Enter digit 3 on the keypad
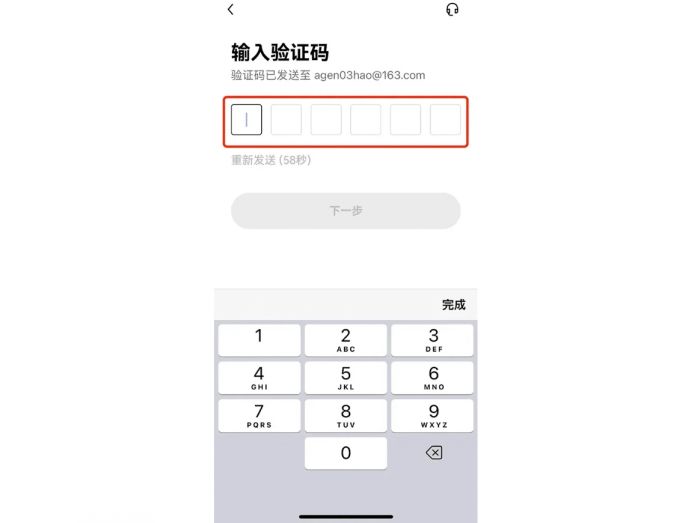The height and width of the screenshot is (523, 700). pyautogui.click(x=433, y=340)
